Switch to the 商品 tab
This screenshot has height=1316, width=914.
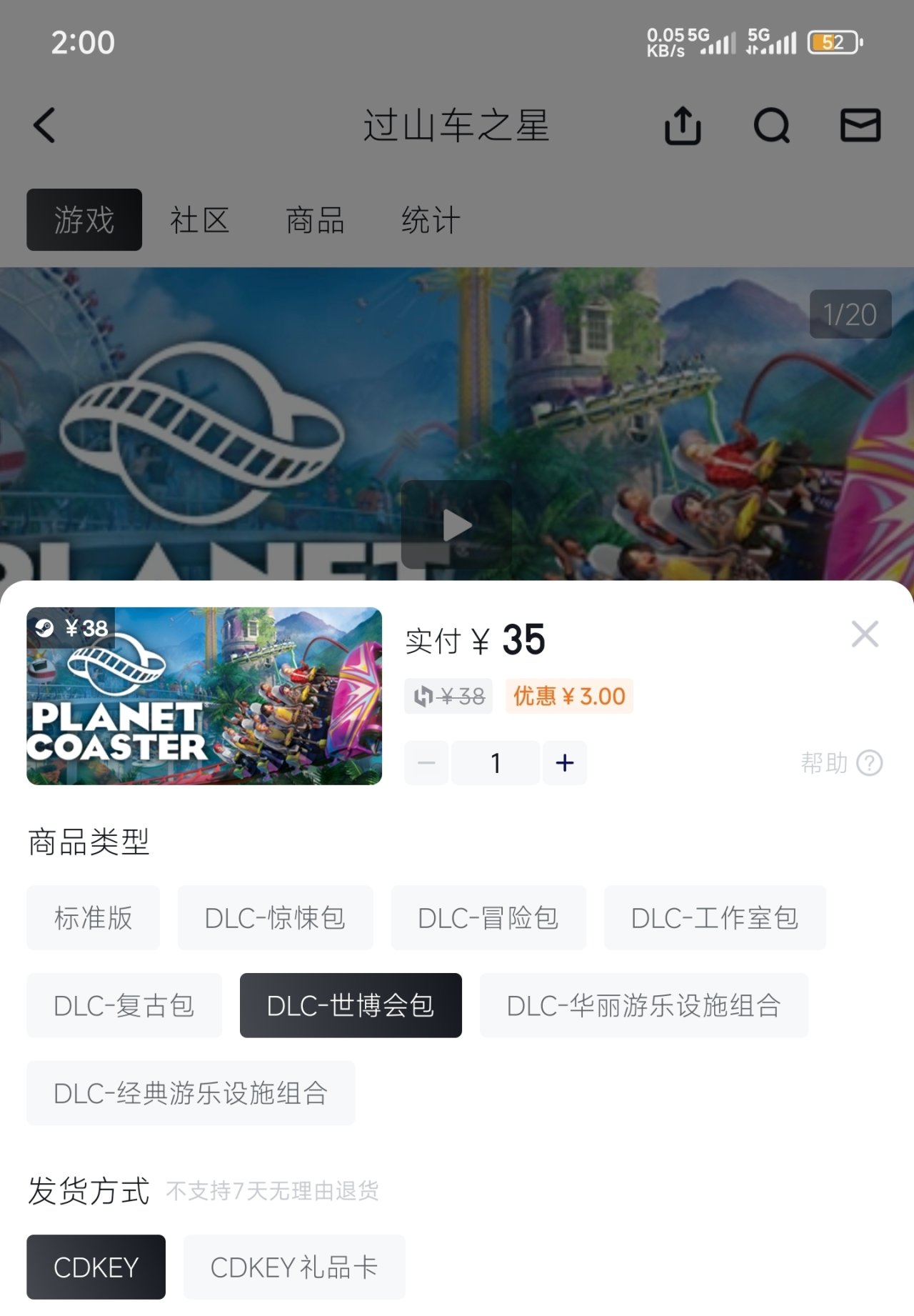[315, 220]
